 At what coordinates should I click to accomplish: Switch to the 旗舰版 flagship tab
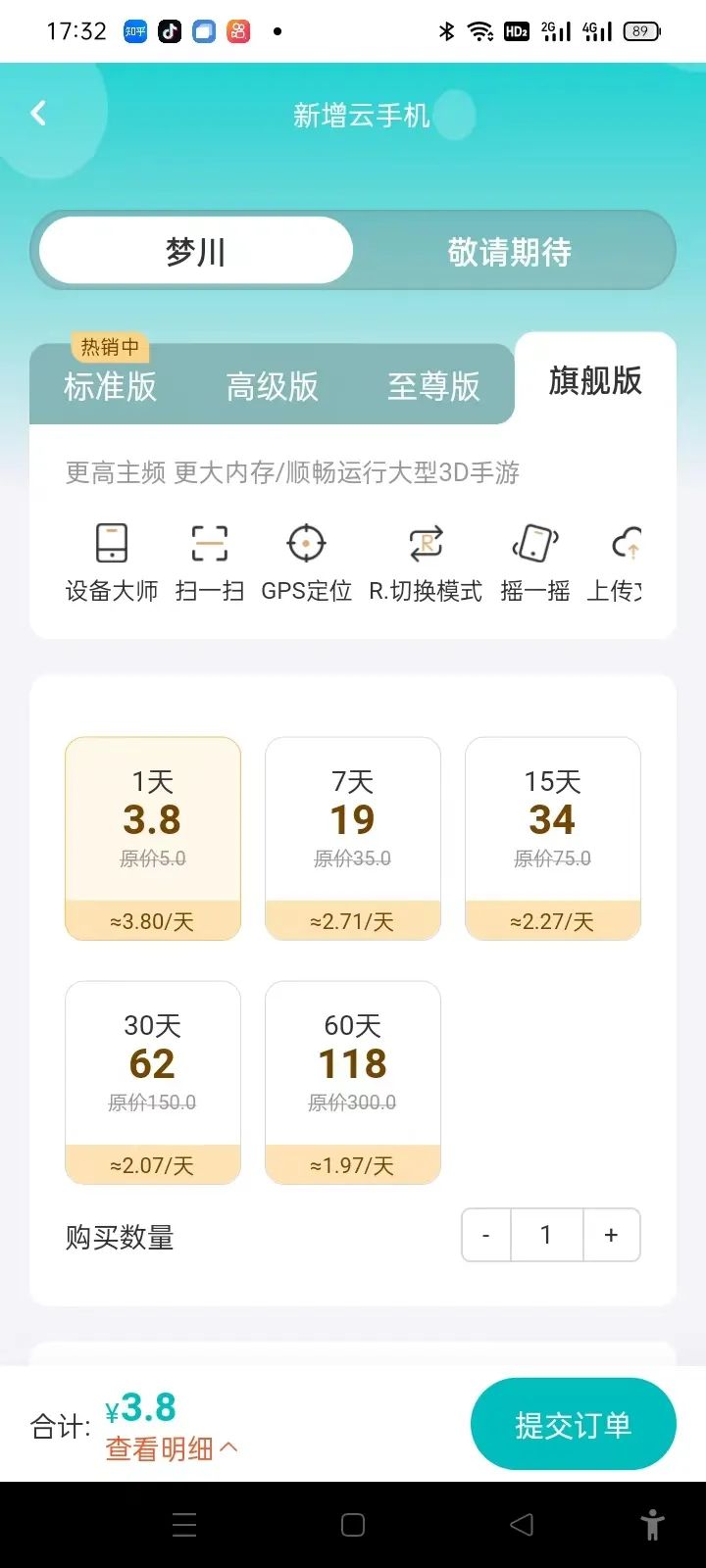point(594,382)
